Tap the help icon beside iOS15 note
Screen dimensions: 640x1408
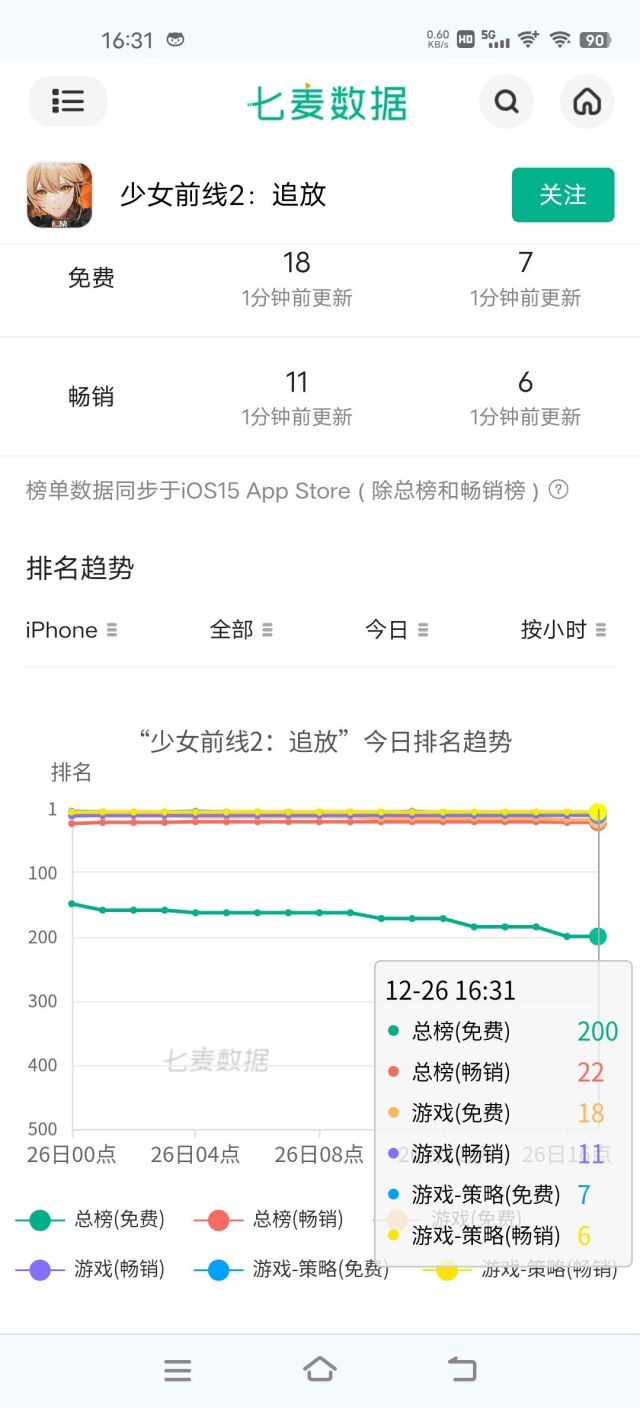[x=559, y=490]
